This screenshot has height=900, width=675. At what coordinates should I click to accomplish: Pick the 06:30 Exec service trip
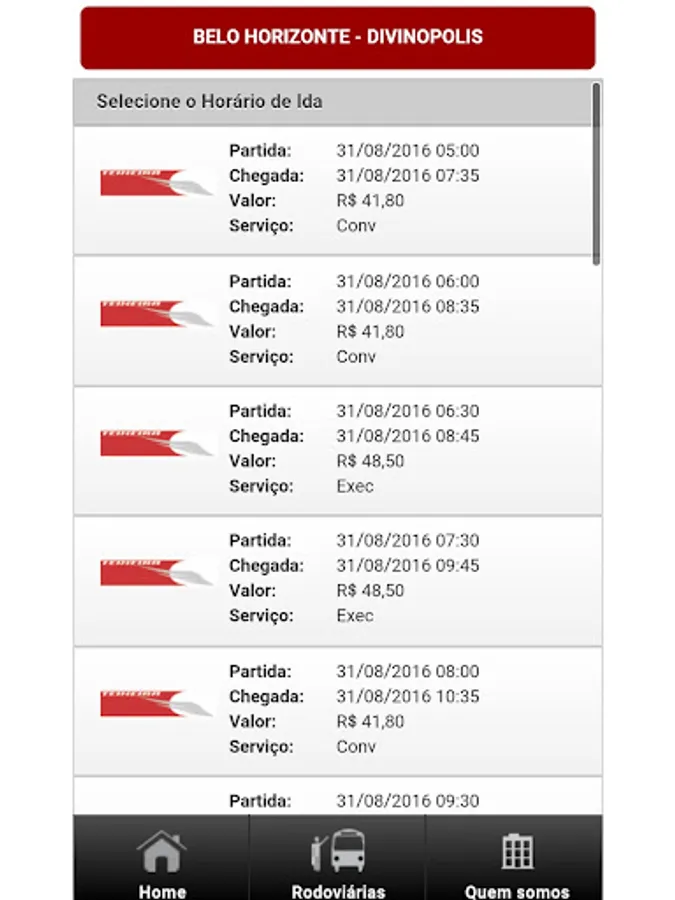point(337,449)
